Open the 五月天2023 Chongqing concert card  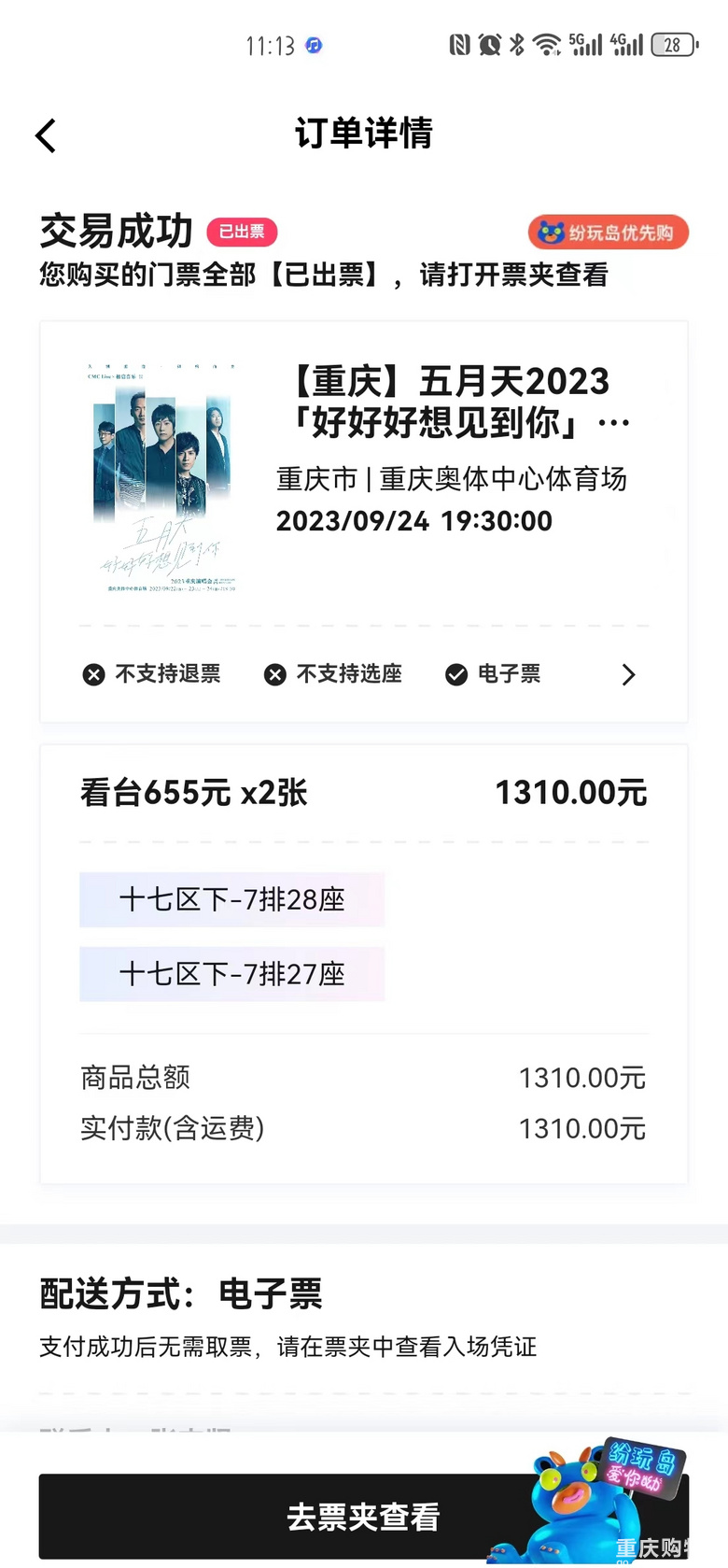364,476
